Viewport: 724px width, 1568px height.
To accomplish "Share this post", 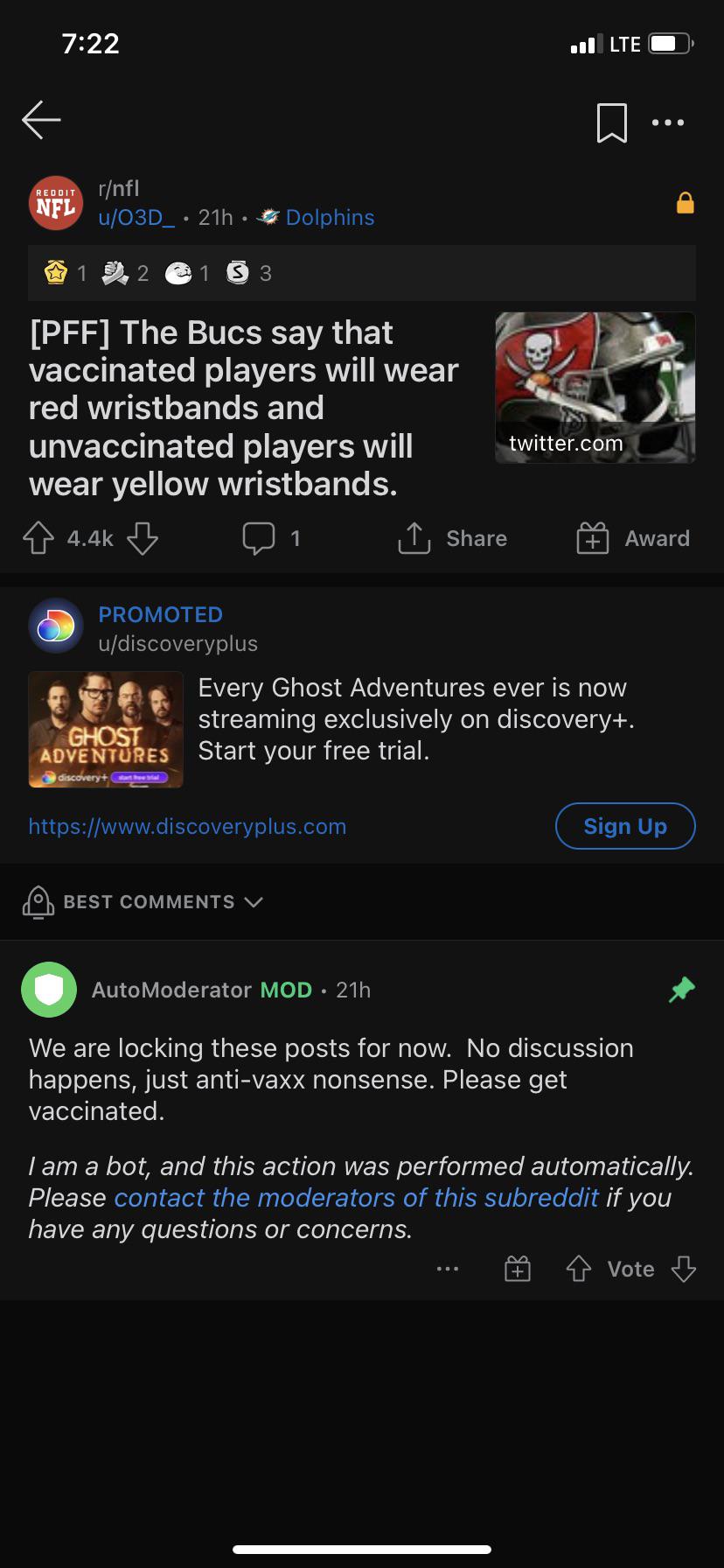I will point(452,538).
